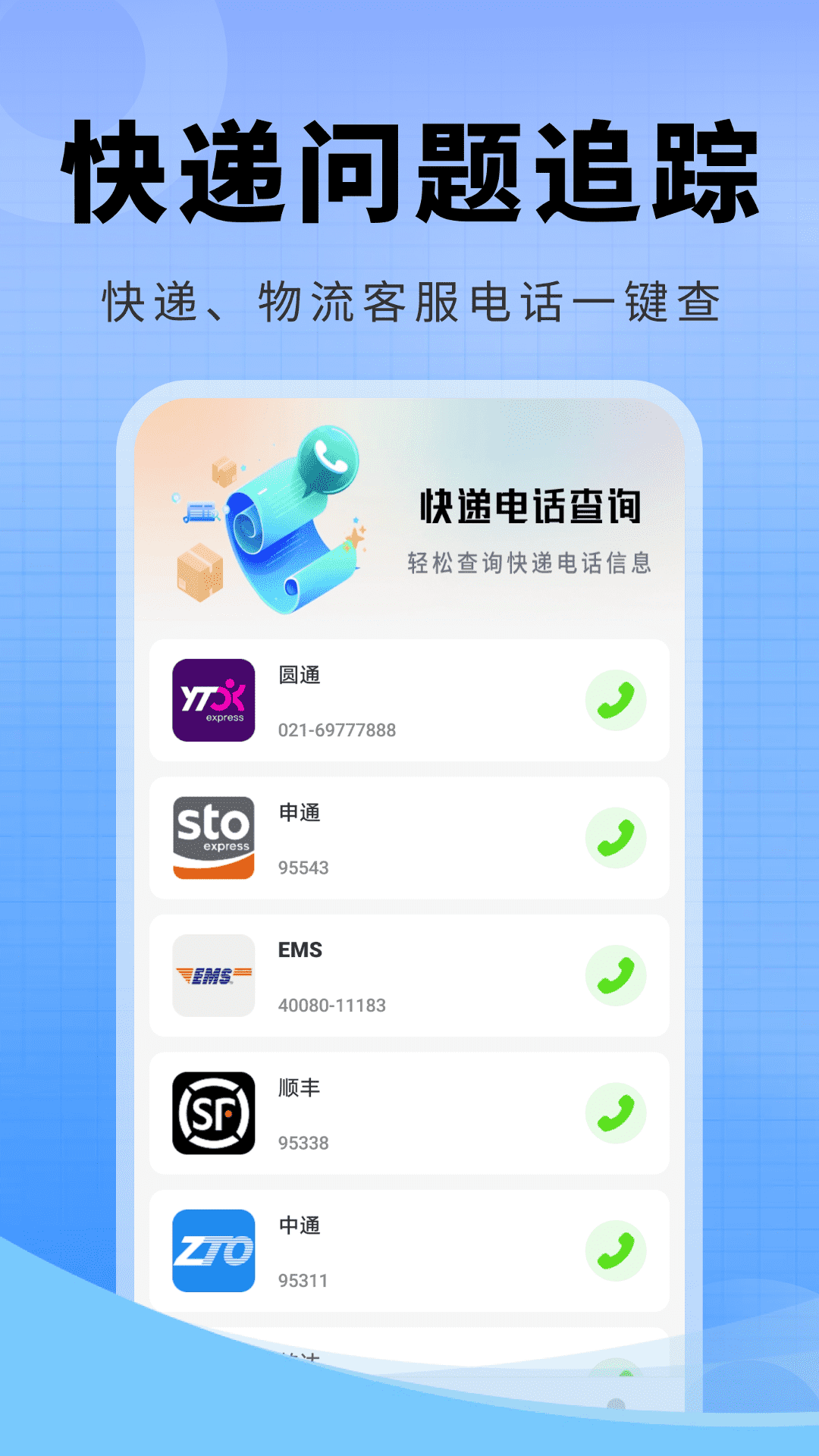Open the 快递电话查询 header title
This screenshot has height=1456, width=819.
tap(533, 510)
